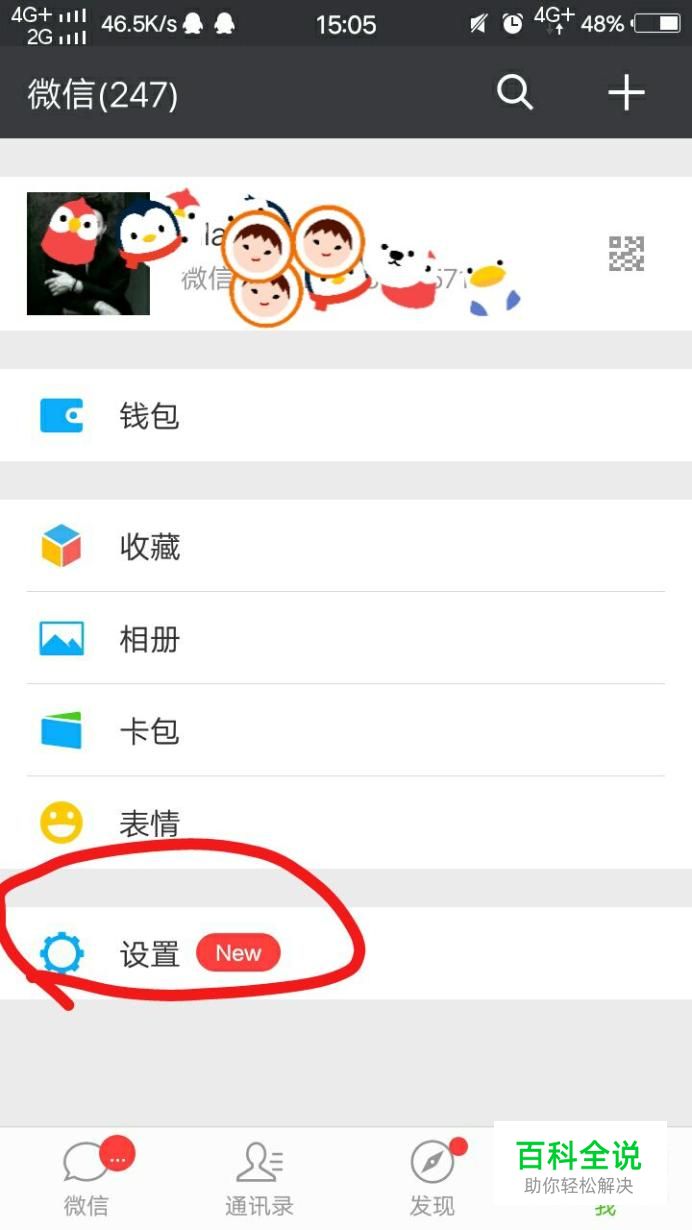The image size is (692, 1230).
Task: Open 设置 settings
Action: (x=346, y=953)
